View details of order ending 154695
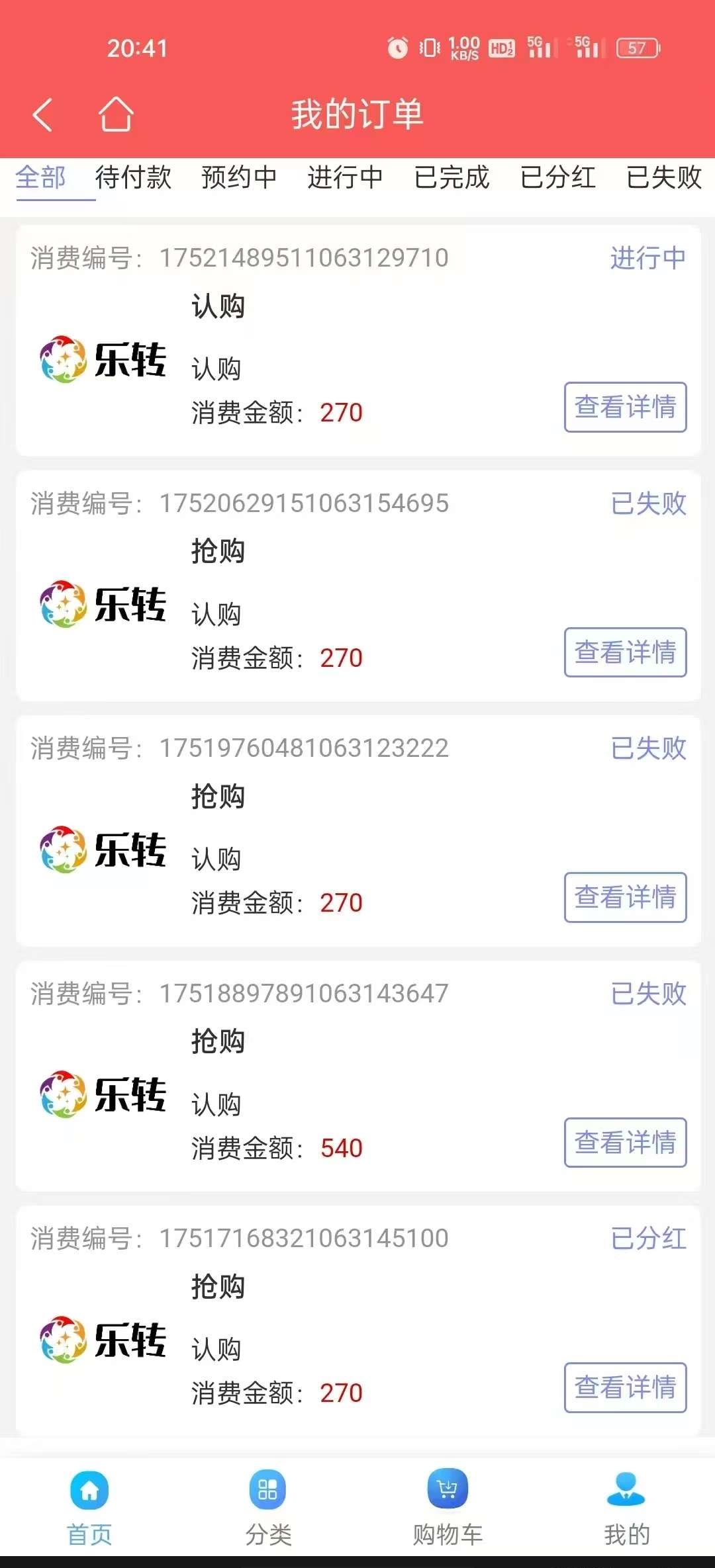 point(625,652)
